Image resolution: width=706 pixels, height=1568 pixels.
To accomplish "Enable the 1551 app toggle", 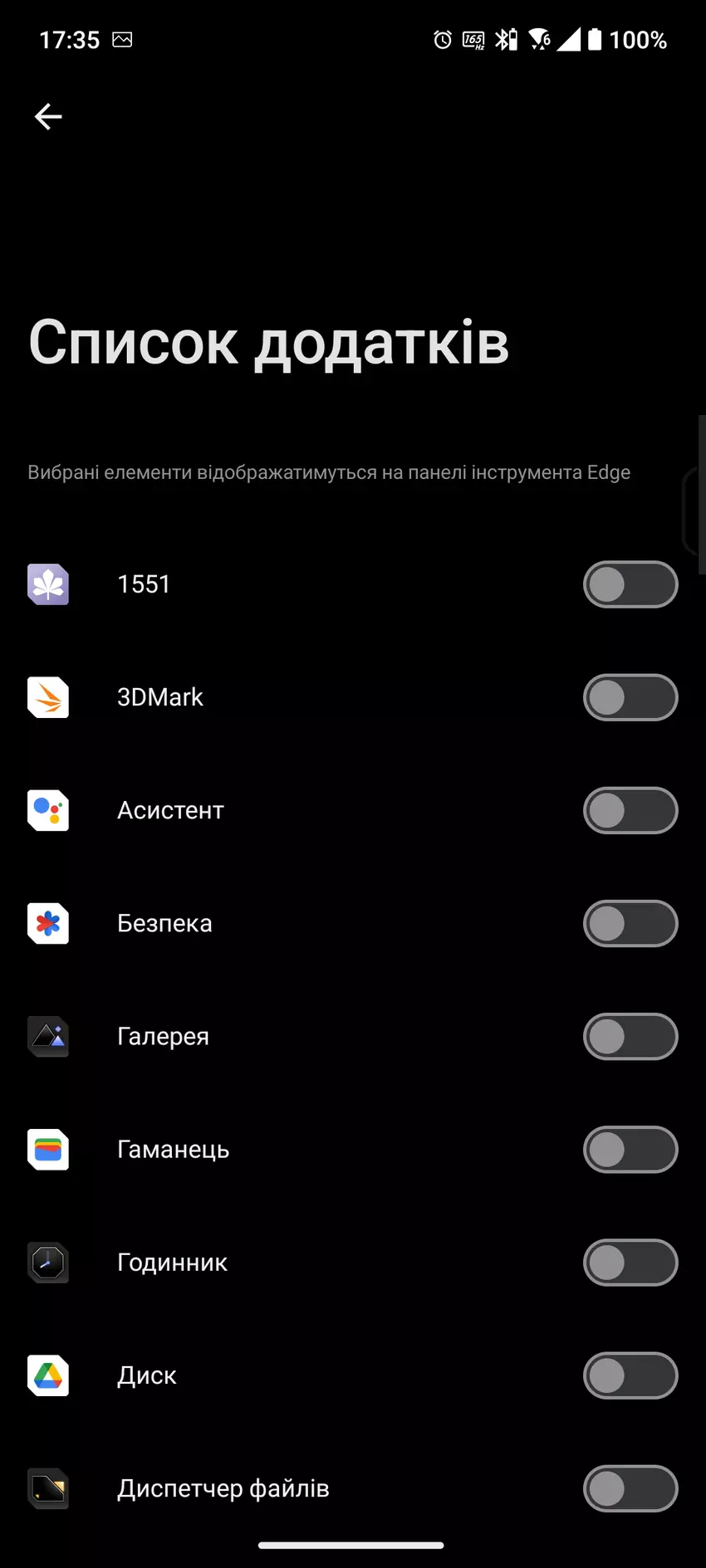I will [630, 584].
